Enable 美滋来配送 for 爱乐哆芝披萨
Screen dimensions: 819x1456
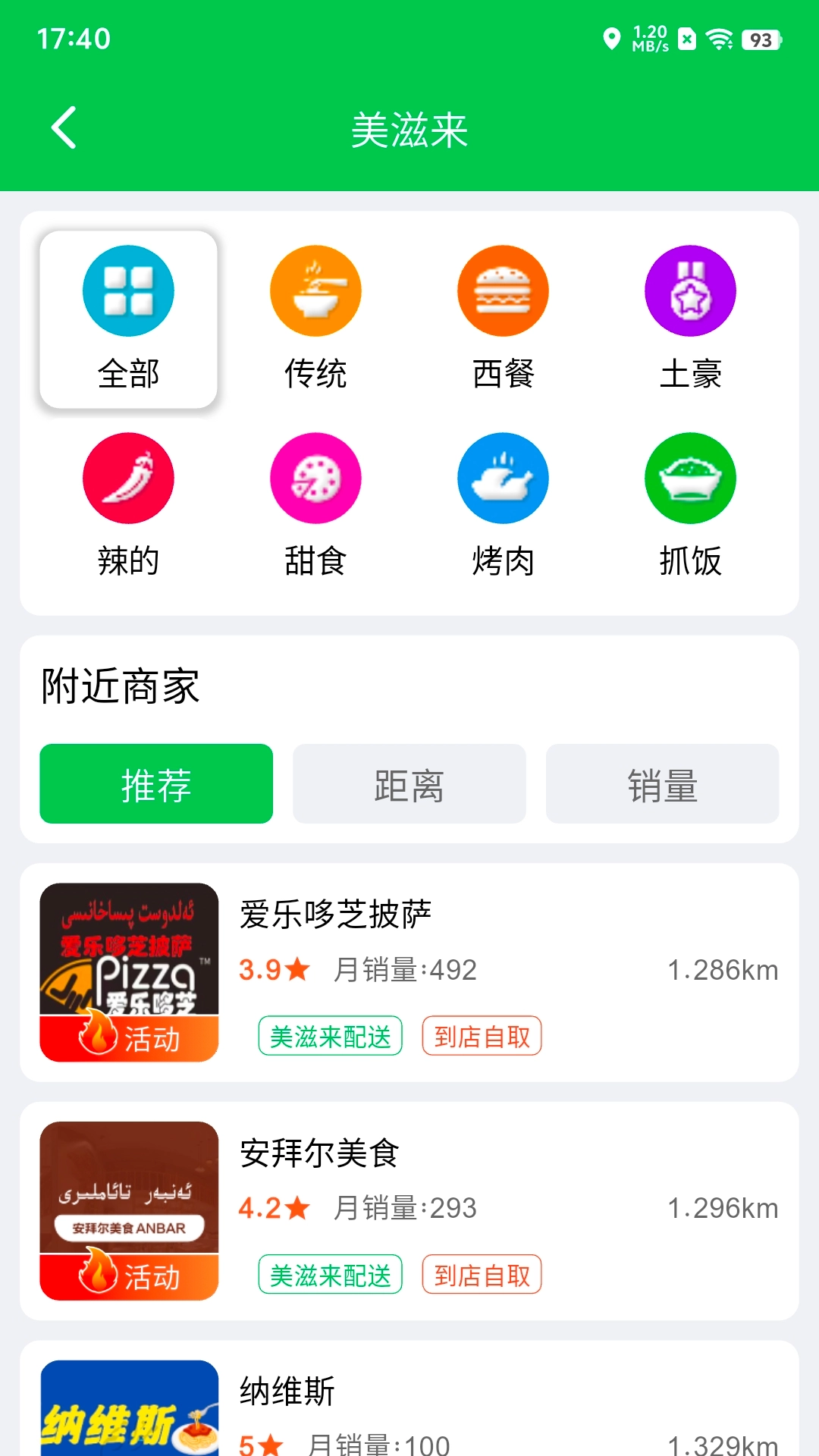tap(329, 1036)
